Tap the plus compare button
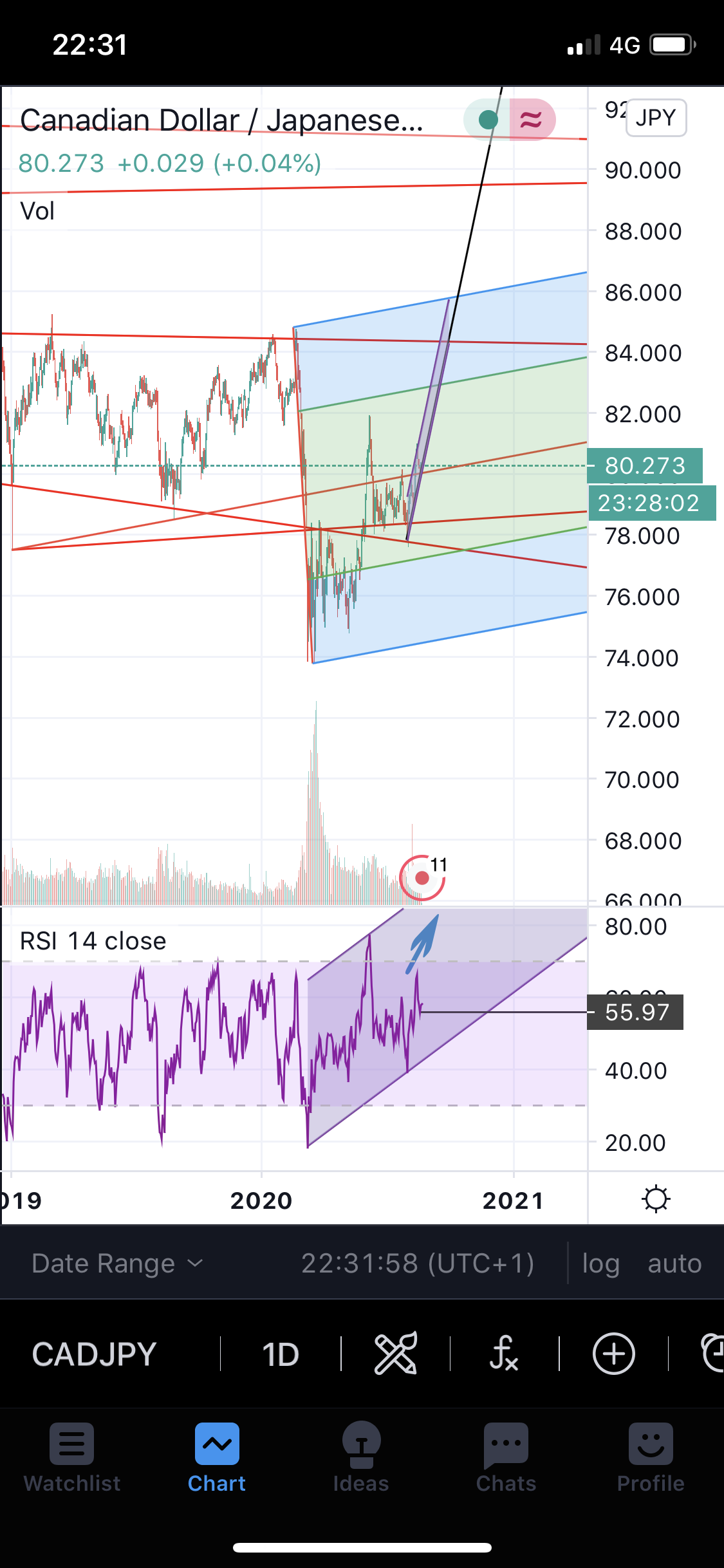This screenshot has height=1568, width=724. tap(613, 1353)
